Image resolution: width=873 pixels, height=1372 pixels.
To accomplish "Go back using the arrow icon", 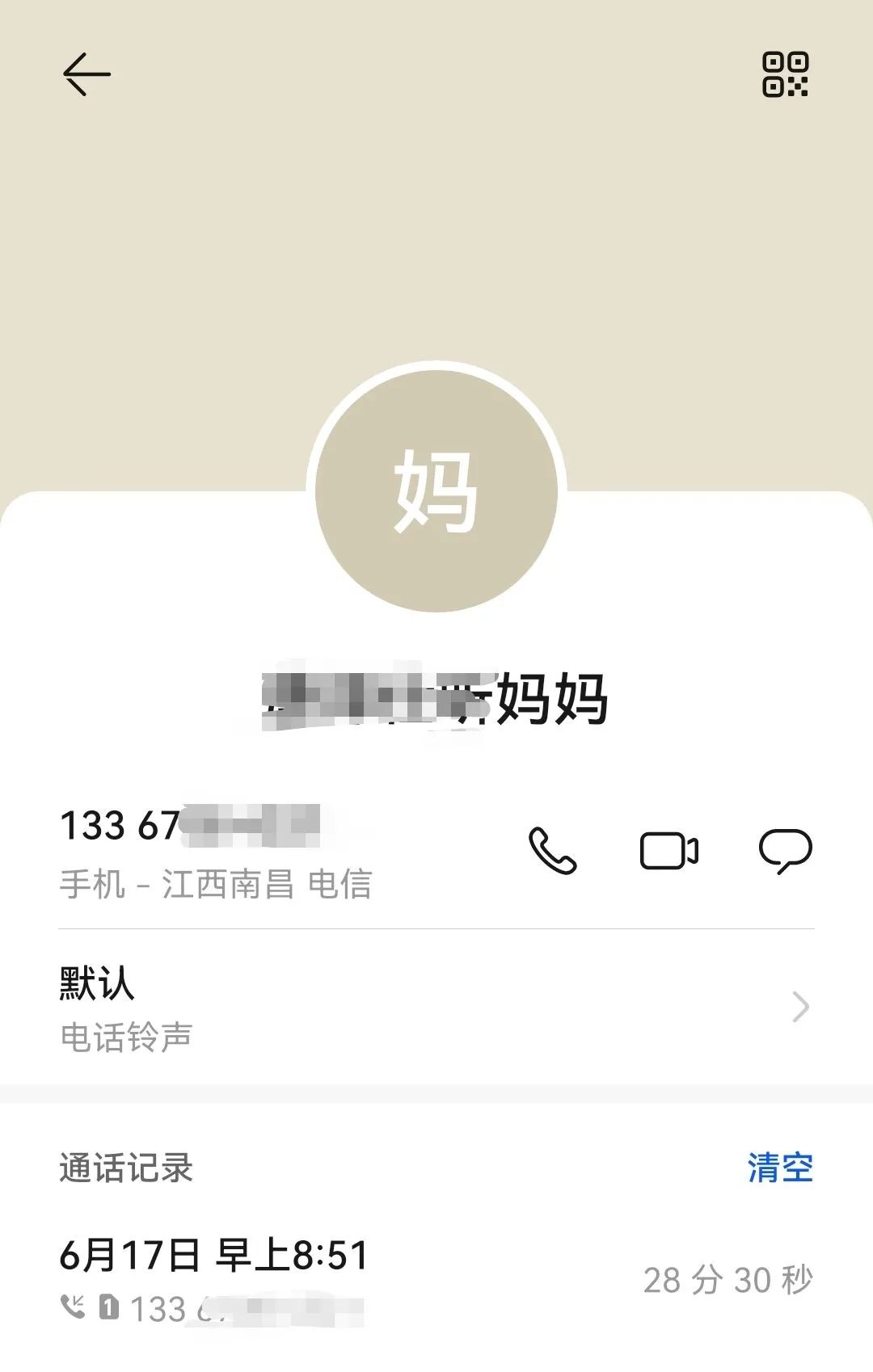I will pyautogui.click(x=86, y=74).
